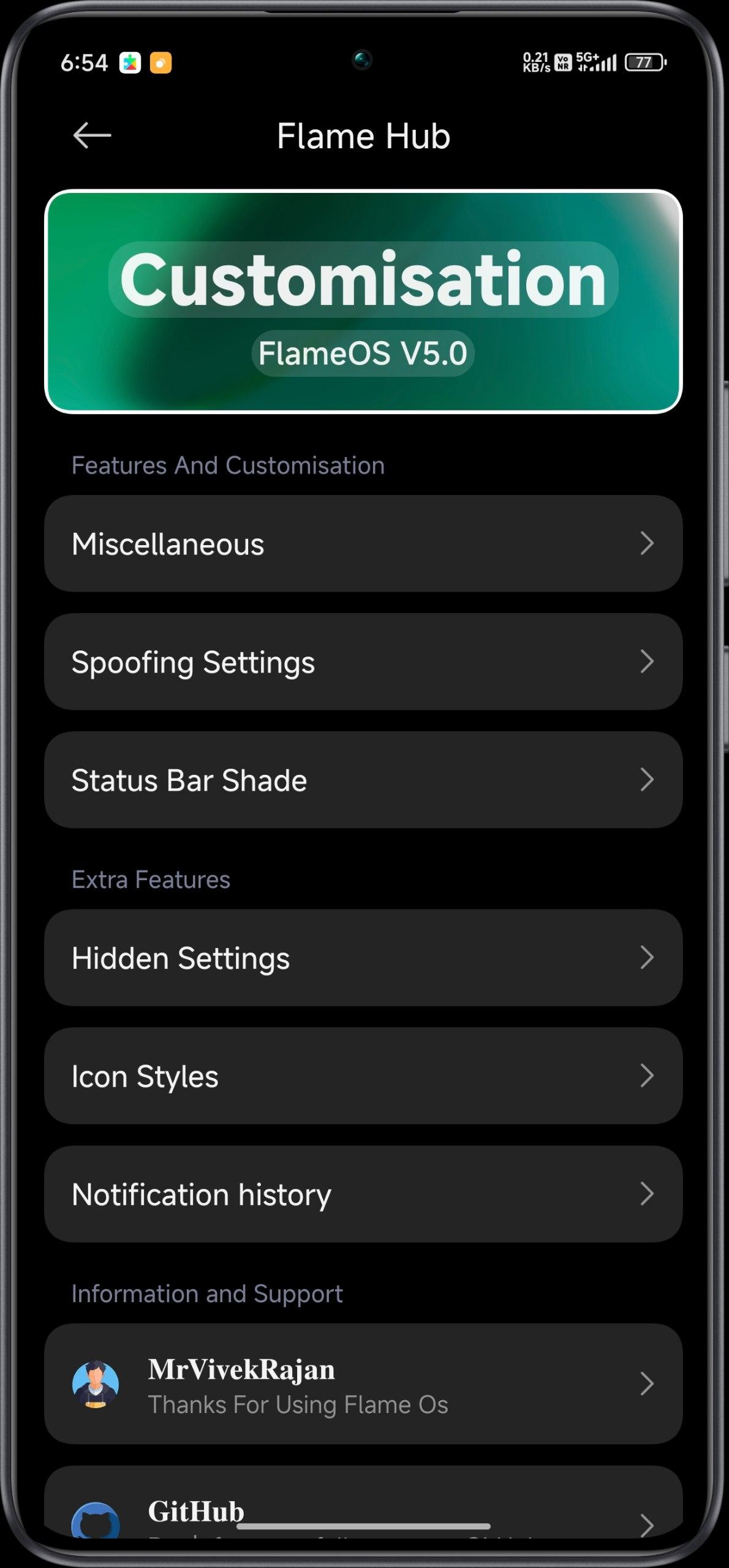Open Icon Styles
The height and width of the screenshot is (1568, 729).
[363, 1076]
